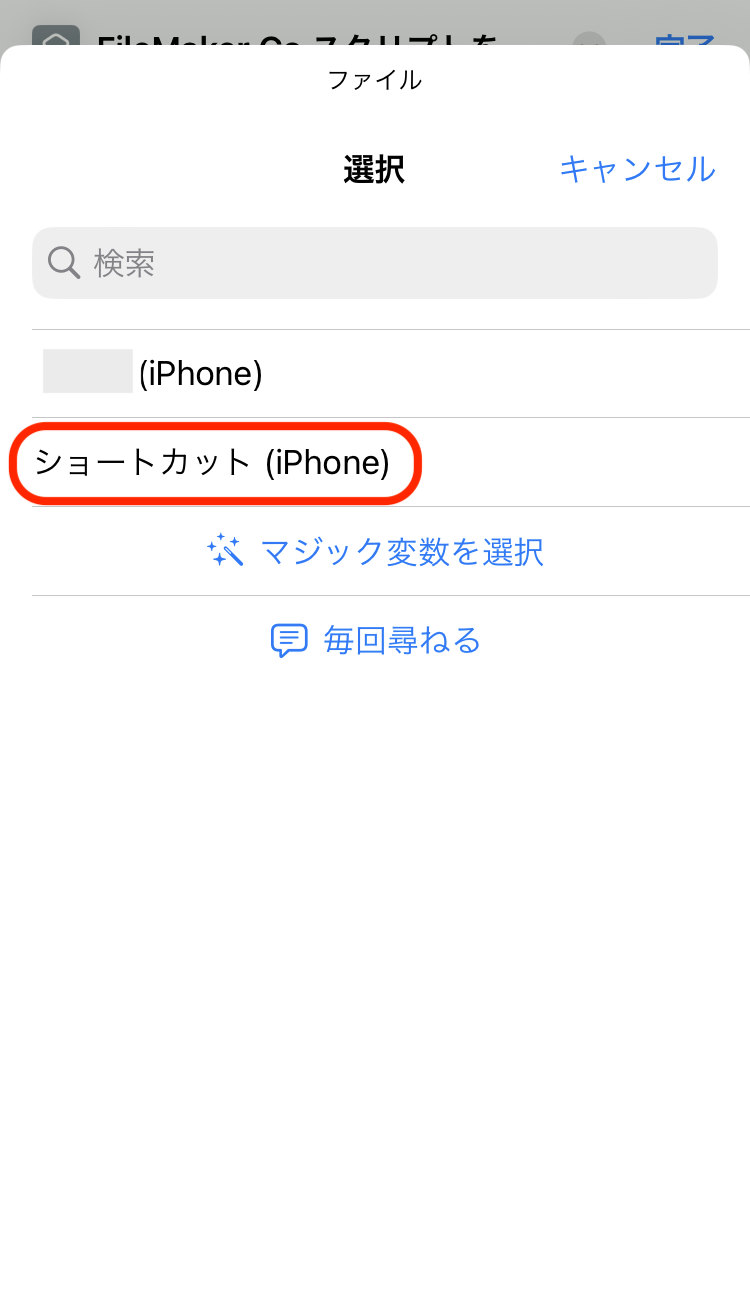
Task: Choose the first (iPhone) file row
Action: pos(391,373)
